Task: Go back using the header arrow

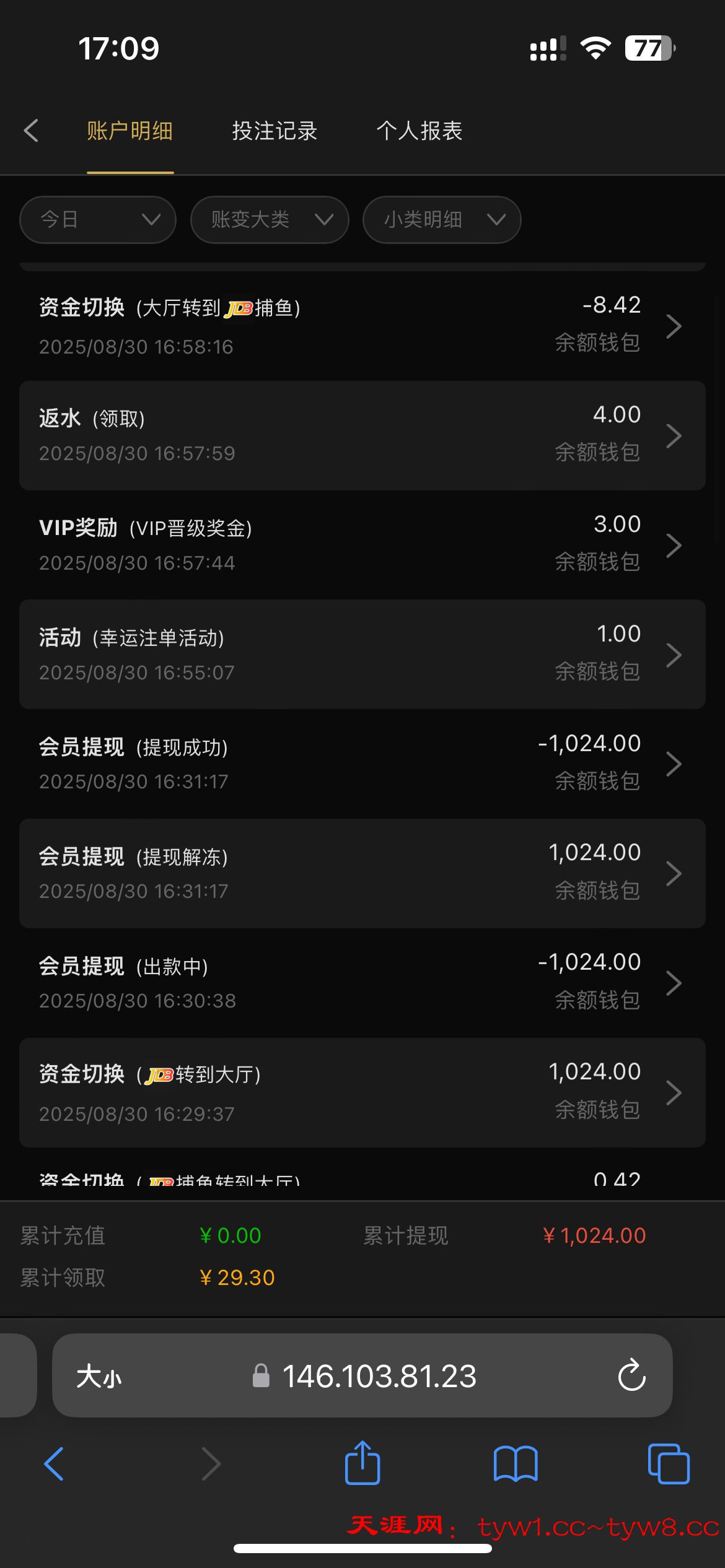Action: tap(31, 131)
